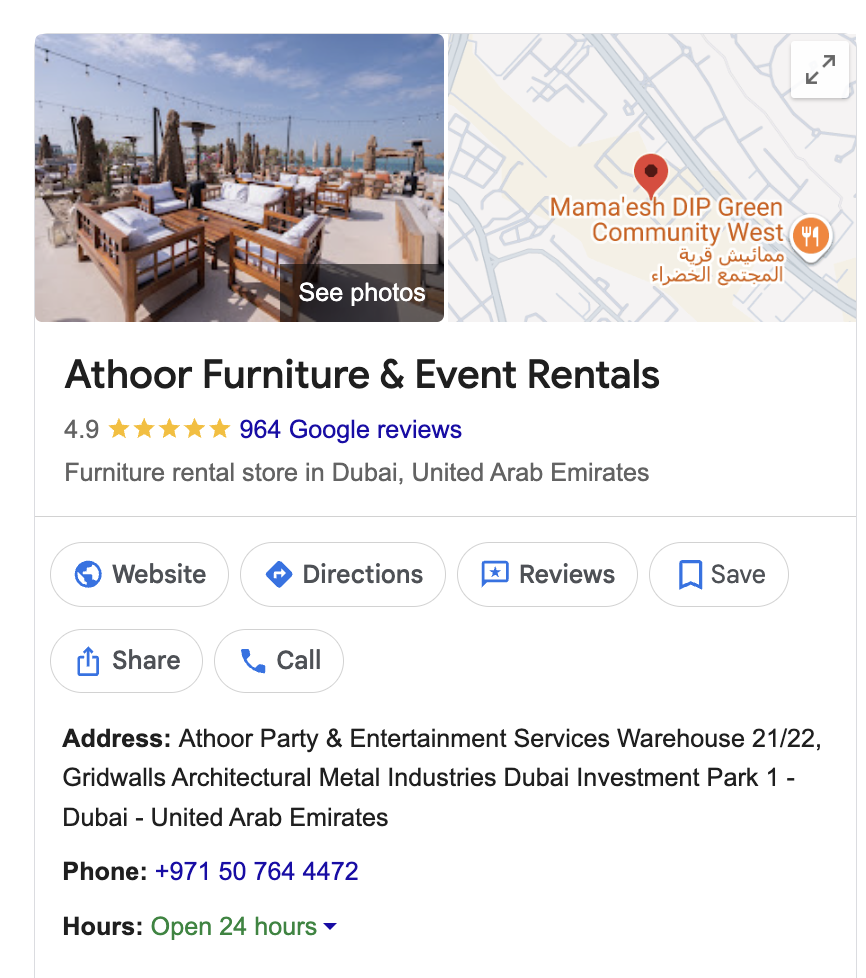The image size is (866, 978).
Task: Read the 964 Google reviews
Action: [x=350, y=430]
